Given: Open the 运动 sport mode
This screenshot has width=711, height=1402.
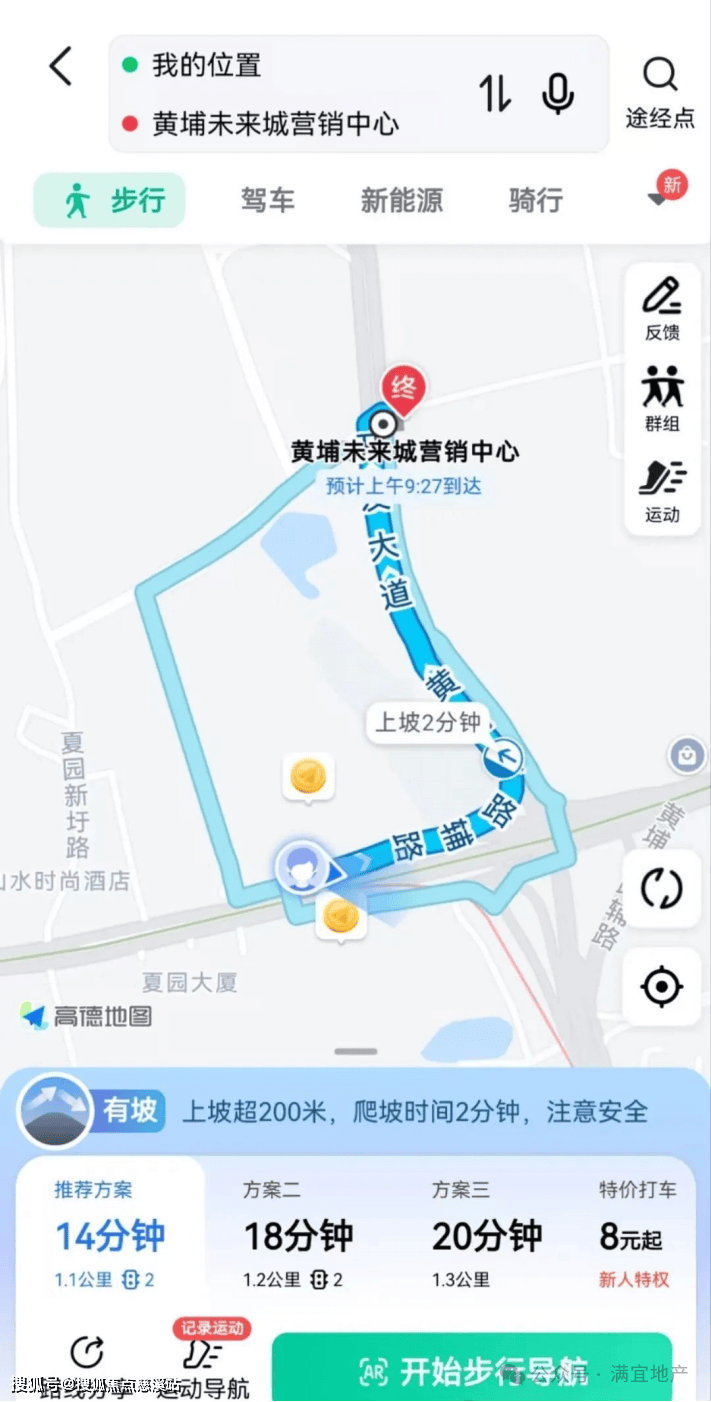Looking at the screenshot, I should pyautogui.click(x=662, y=492).
